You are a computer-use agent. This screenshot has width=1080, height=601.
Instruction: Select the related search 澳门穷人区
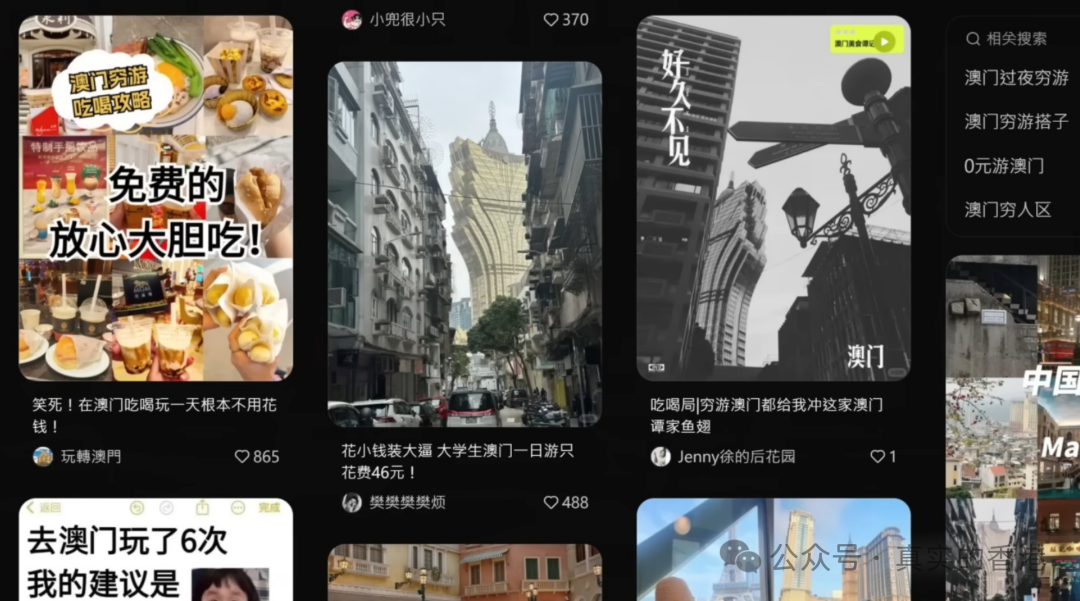point(1008,209)
